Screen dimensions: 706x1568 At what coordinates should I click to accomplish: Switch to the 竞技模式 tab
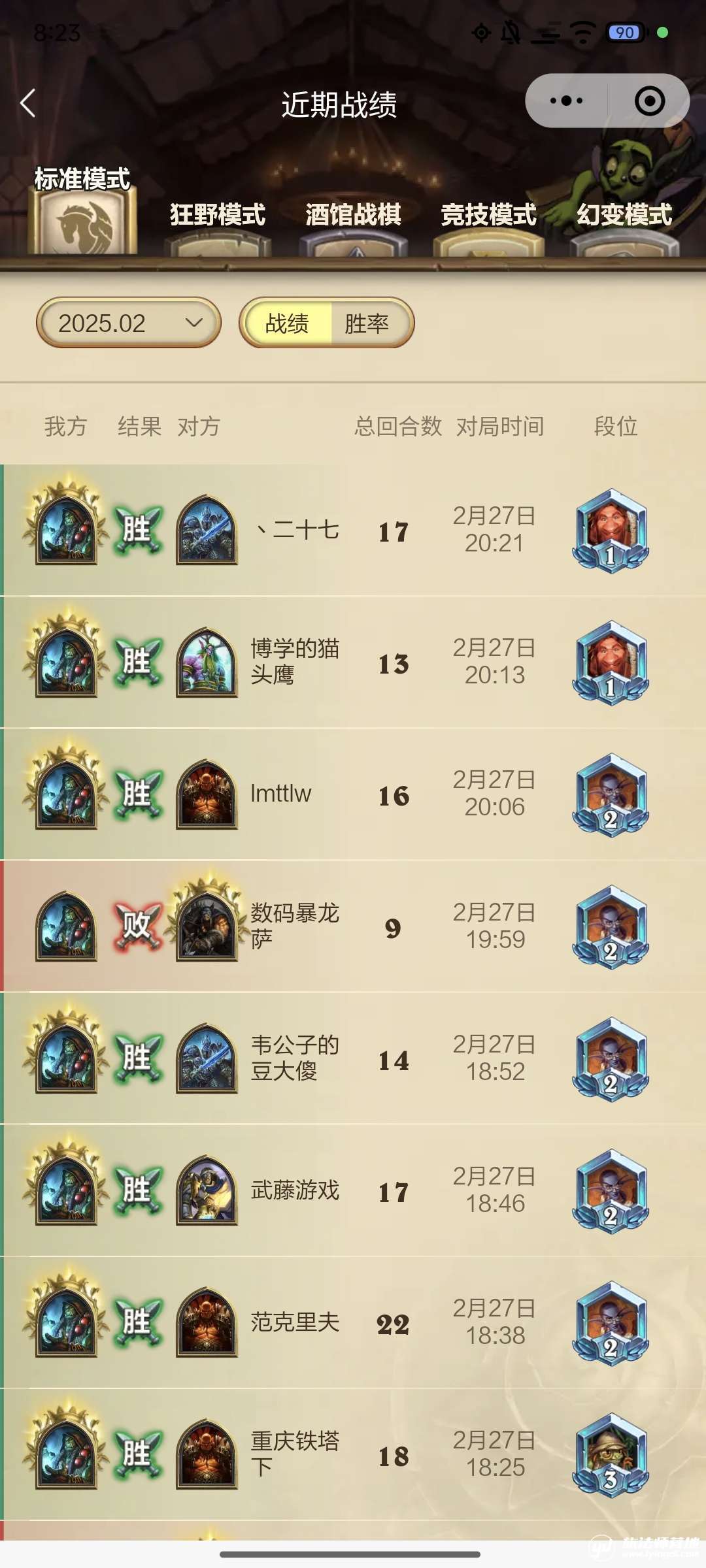(488, 216)
